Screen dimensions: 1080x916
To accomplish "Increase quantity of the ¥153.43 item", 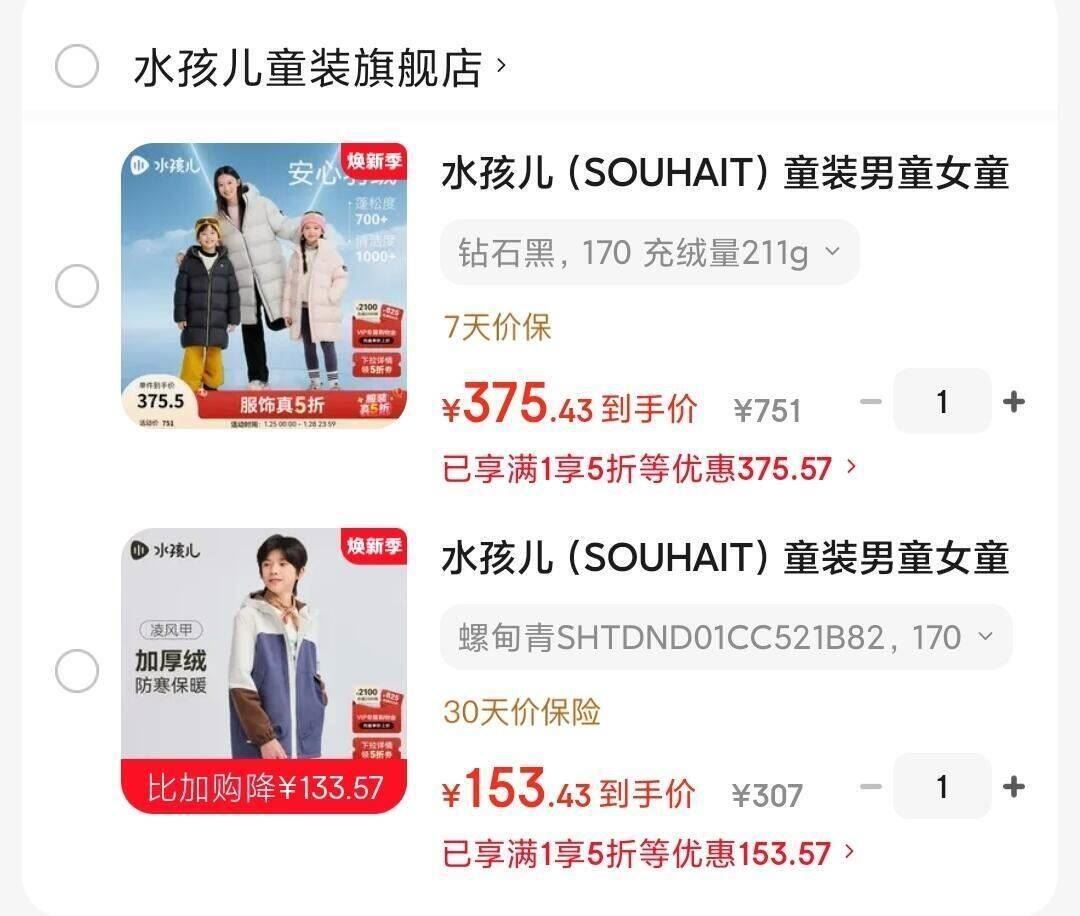I will coord(1013,787).
